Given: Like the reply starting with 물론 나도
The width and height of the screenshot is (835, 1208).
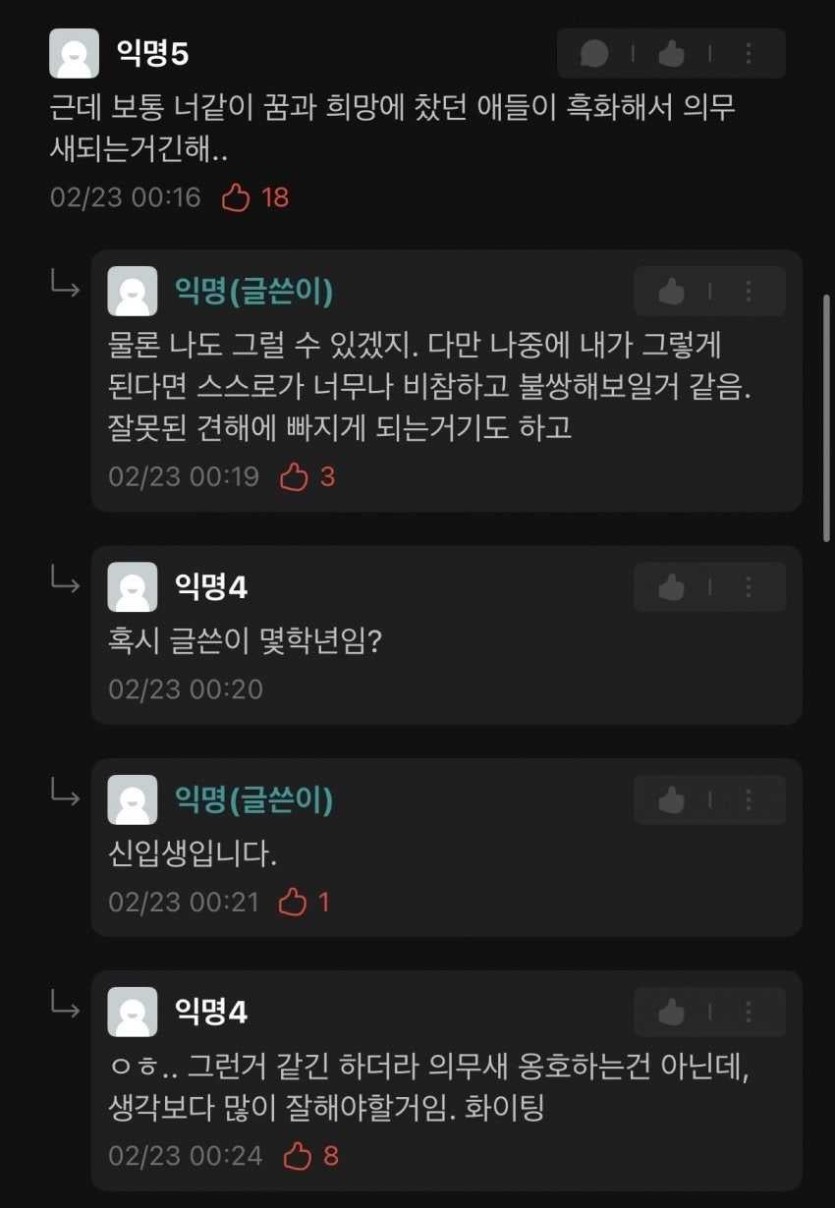Looking at the screenshot, I should click(672, 292).
